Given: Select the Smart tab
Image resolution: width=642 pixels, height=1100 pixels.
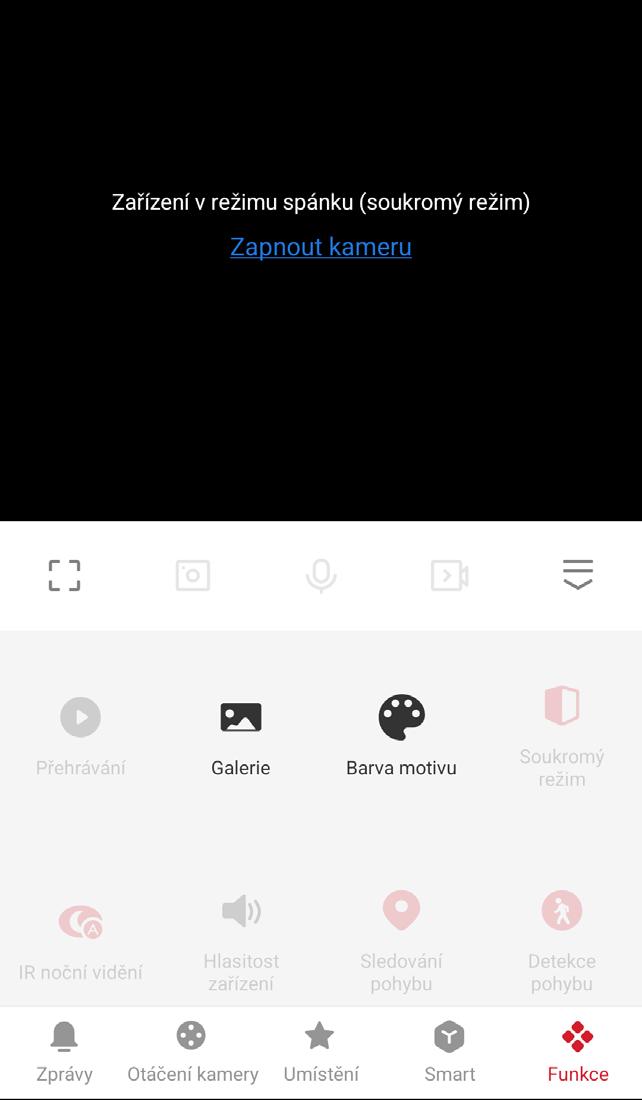Looking at the screenshot, I should (449, 1052).
